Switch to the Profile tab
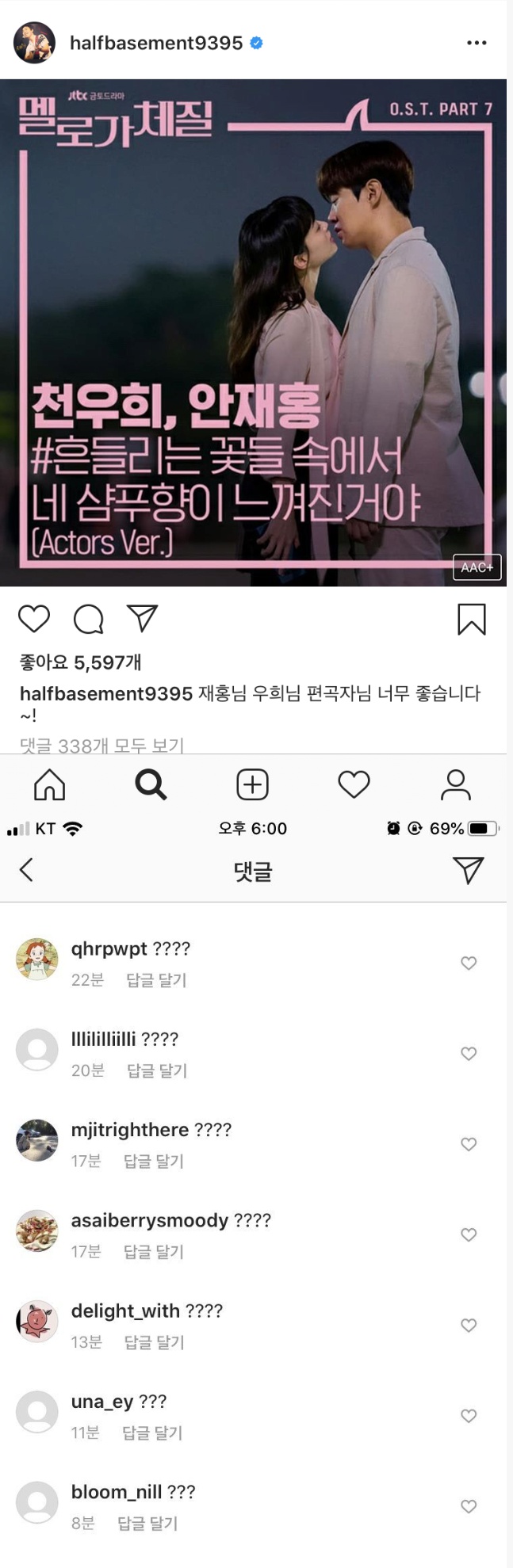 (455, 784)
